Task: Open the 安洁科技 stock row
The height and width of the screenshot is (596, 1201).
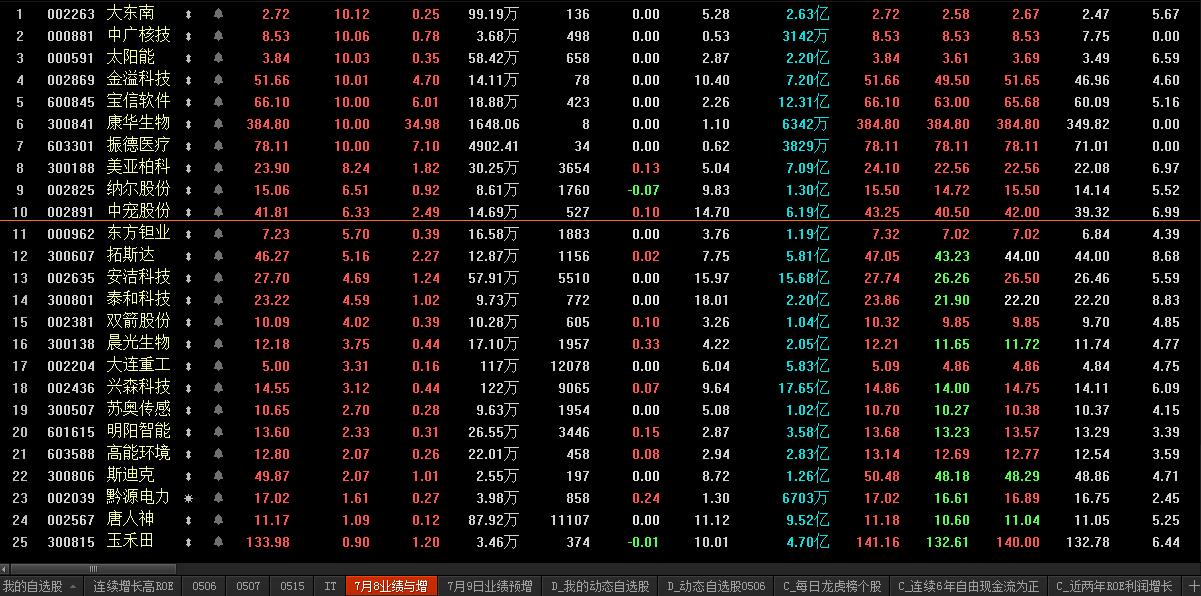Action: 138,278
